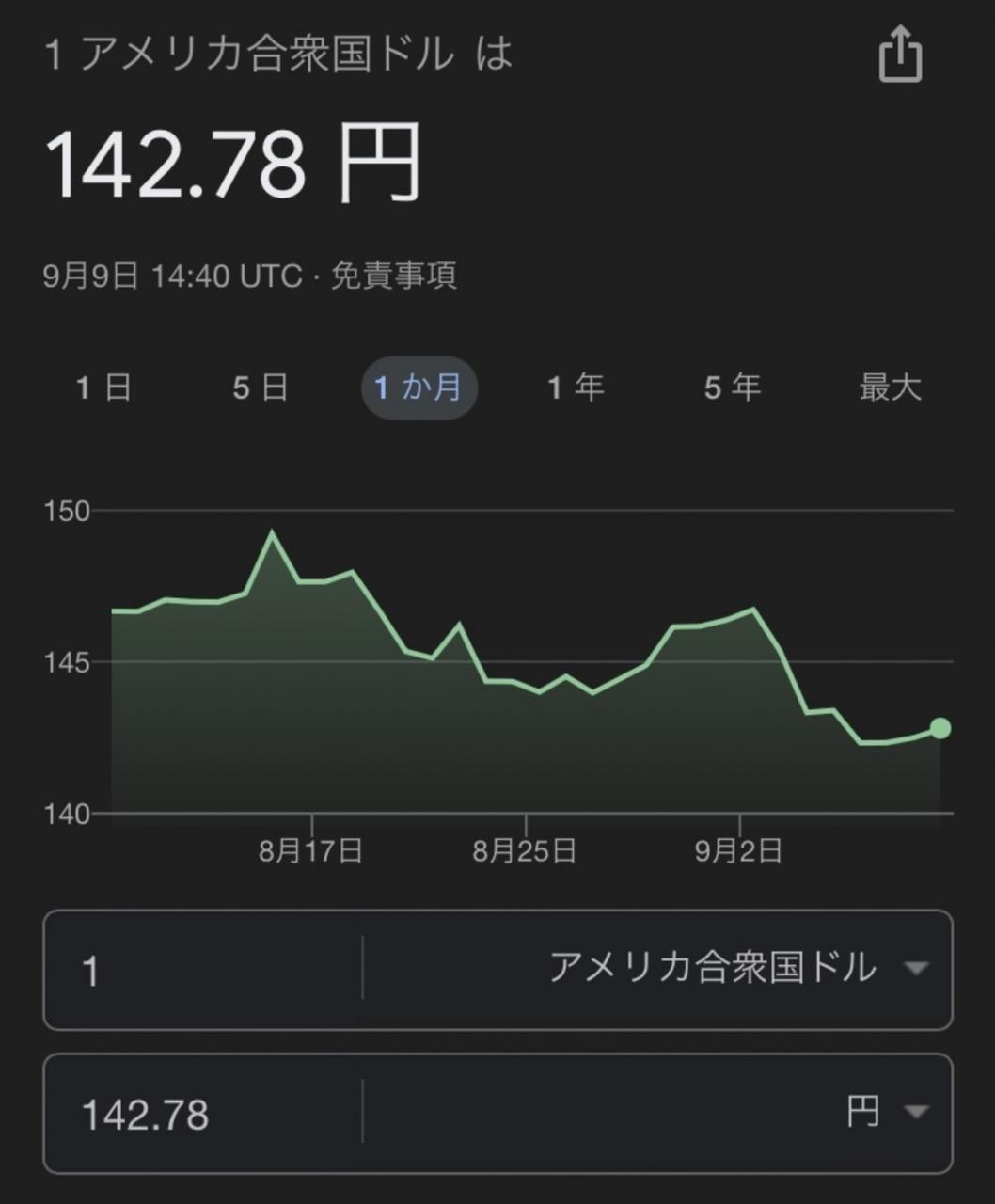The height and width of the screenshot is (1204, 995).
Task: Show the 1か月 chart range
Action: [x=419, y=388]
